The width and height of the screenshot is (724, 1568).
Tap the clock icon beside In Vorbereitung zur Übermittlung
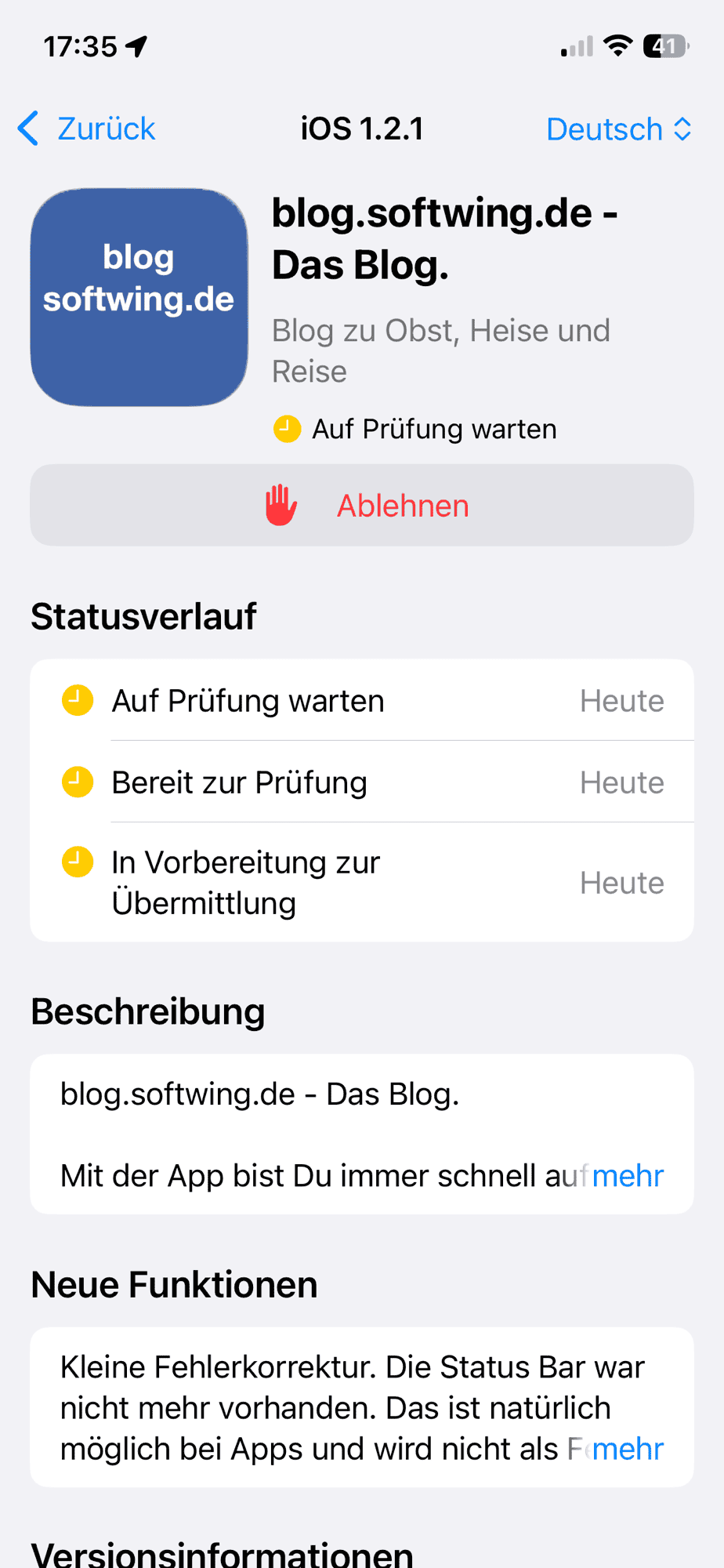pos(77,862)
